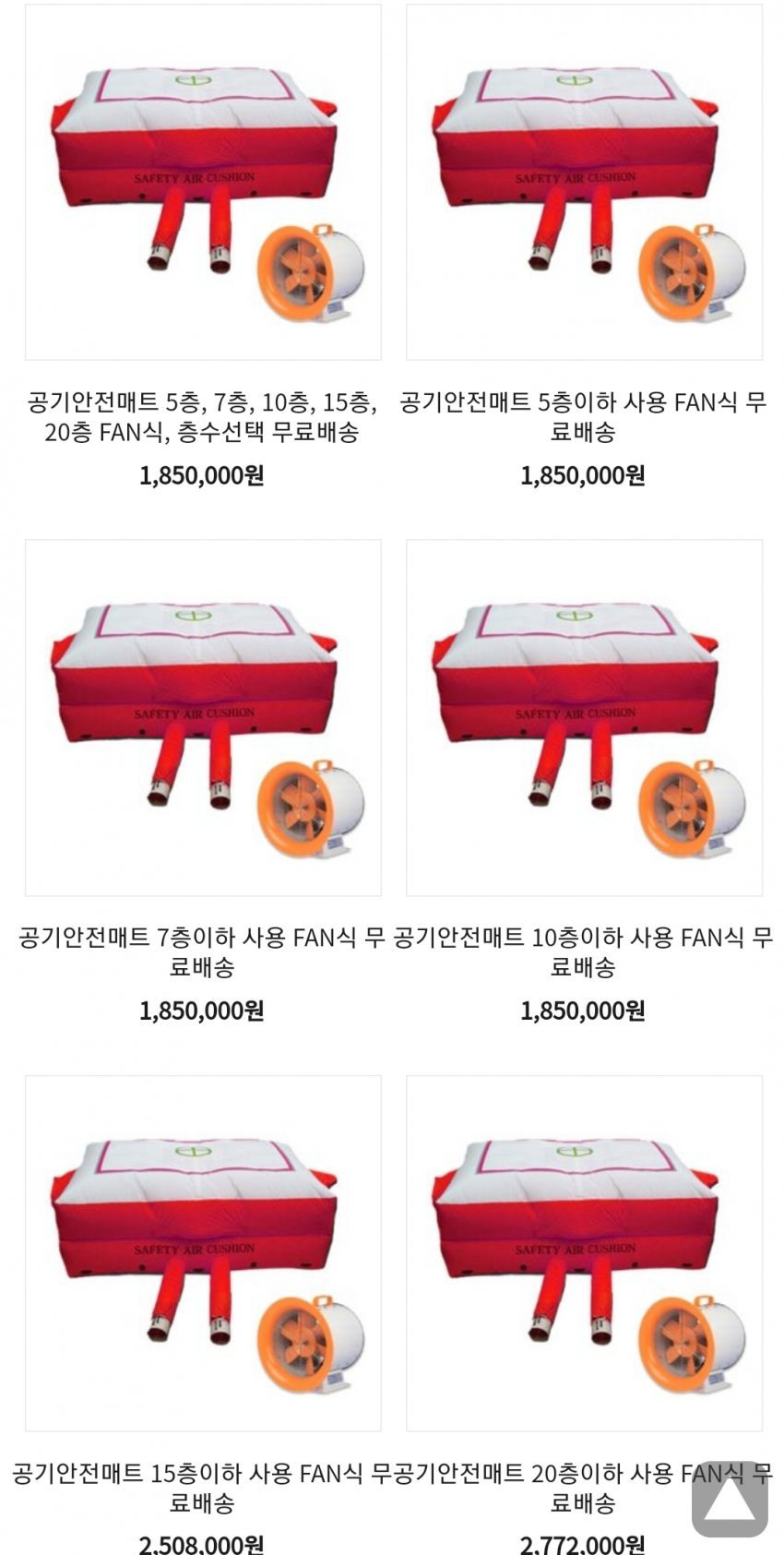Select the 10층이하 사용 FAN식 product
The width and height of the screenshot is (784, 1555).
tap(584, 718)
